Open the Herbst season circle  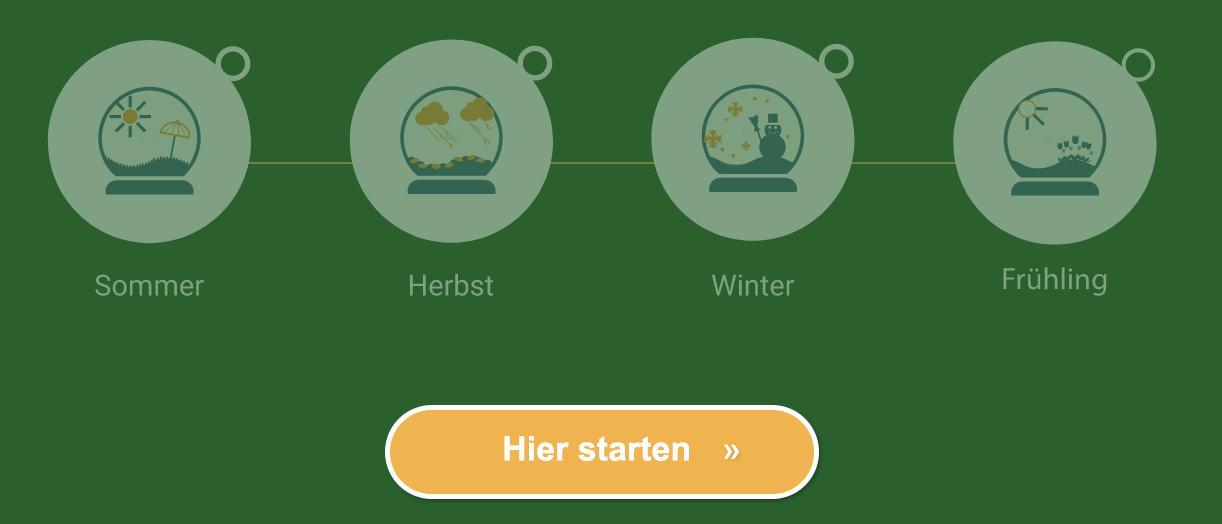[451, 142]
